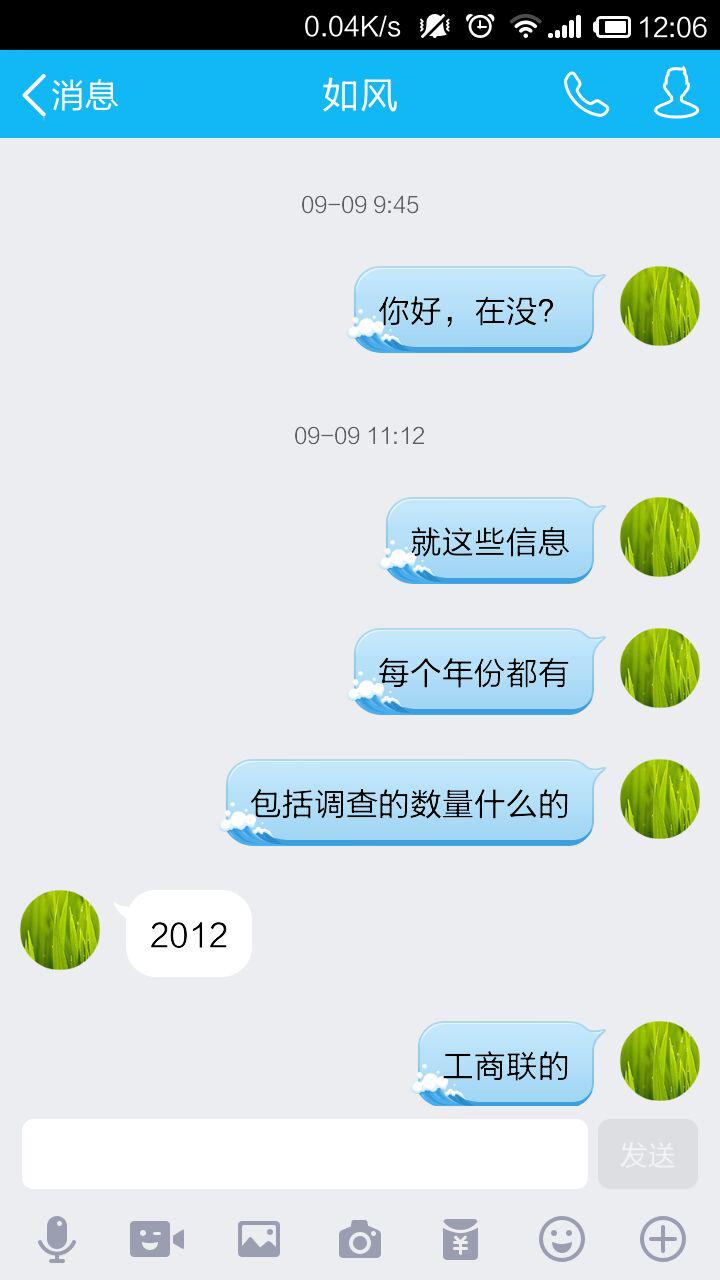The width and height of the screenshot is (720, 1280).
Task: Open the red packet option
Action: pos(461,1240)
